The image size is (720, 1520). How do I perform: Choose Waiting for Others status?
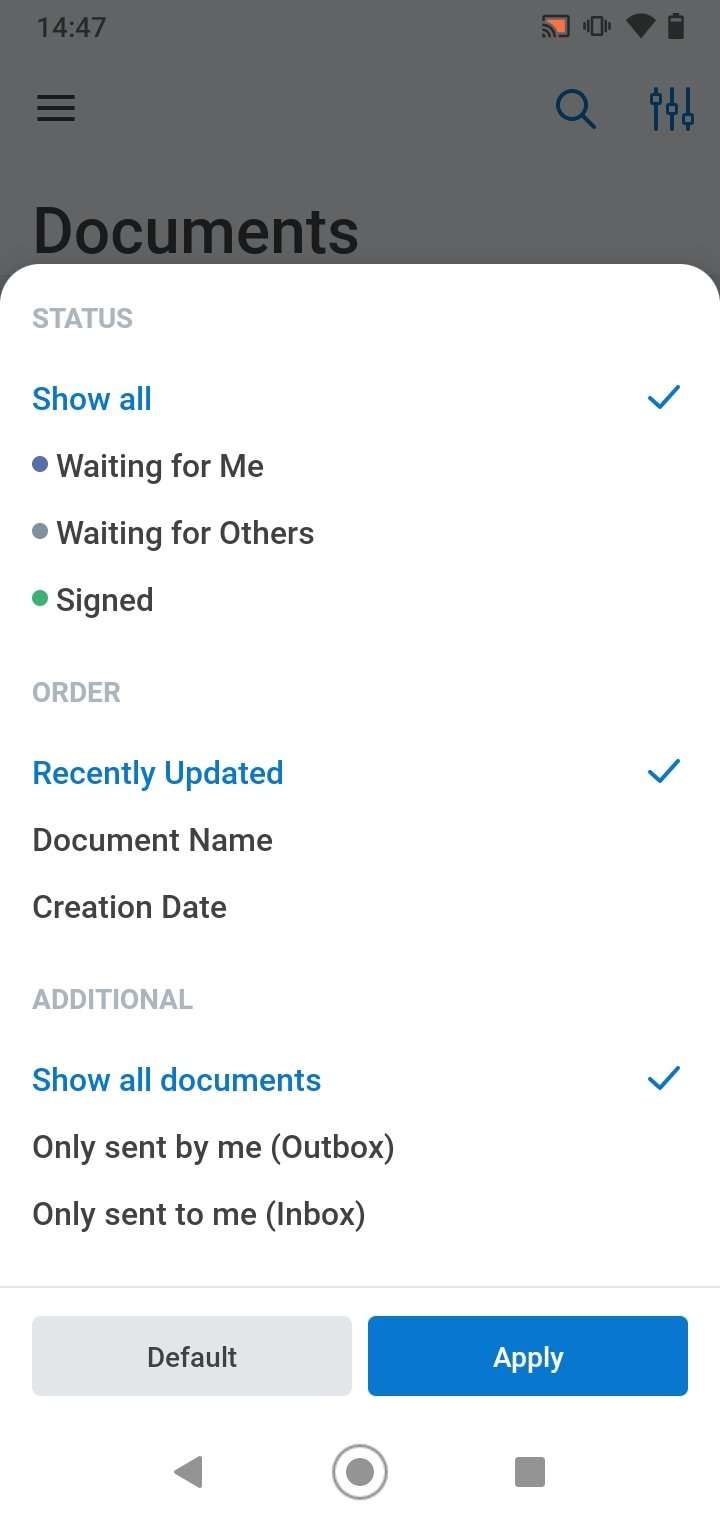pos(360,533)
